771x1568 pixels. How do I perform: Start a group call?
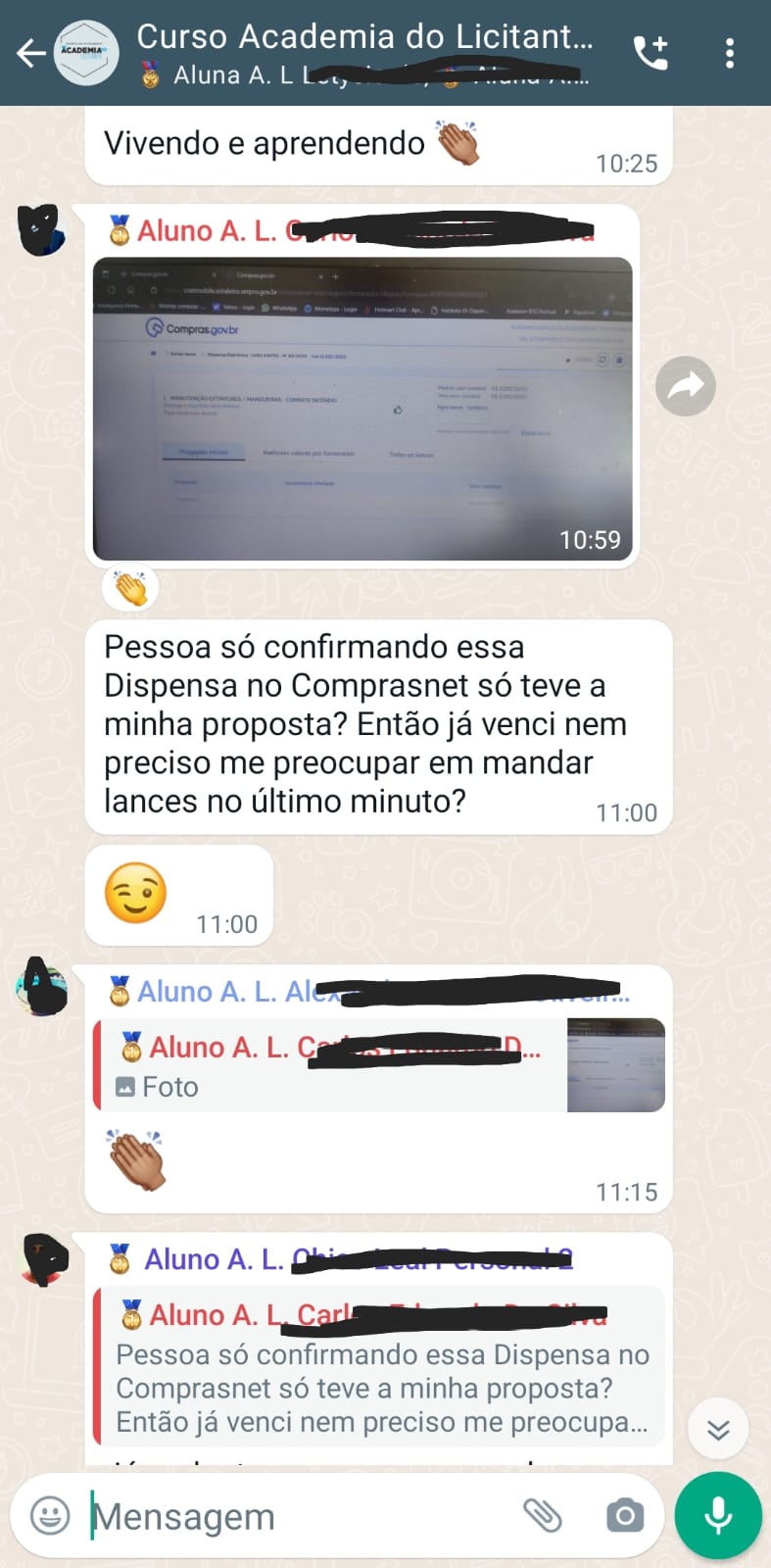pos(651,53)
